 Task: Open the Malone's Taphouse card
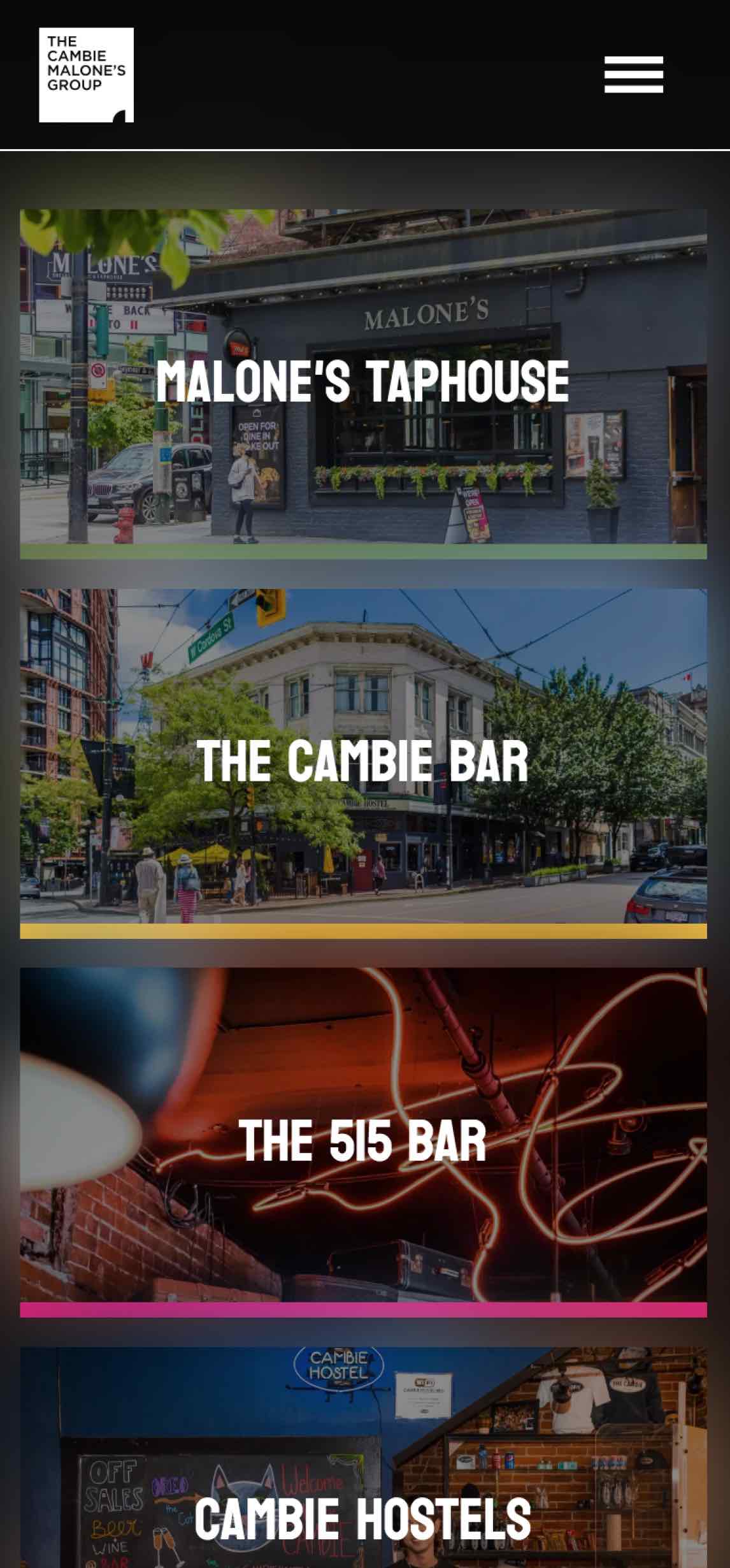363,382
